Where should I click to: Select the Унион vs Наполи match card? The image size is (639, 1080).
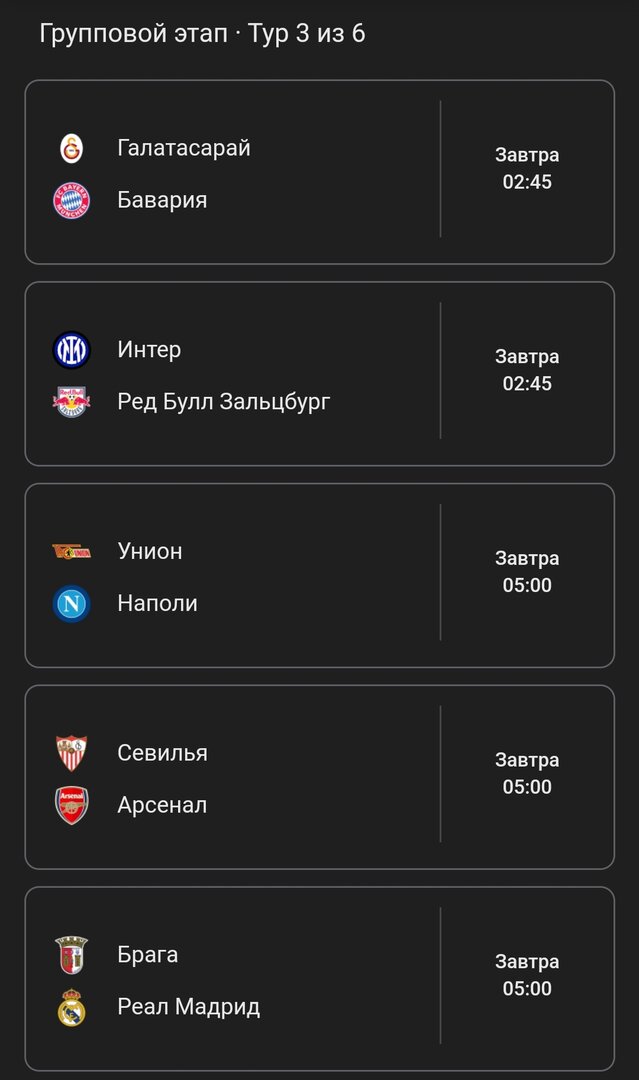pos(319,576)
